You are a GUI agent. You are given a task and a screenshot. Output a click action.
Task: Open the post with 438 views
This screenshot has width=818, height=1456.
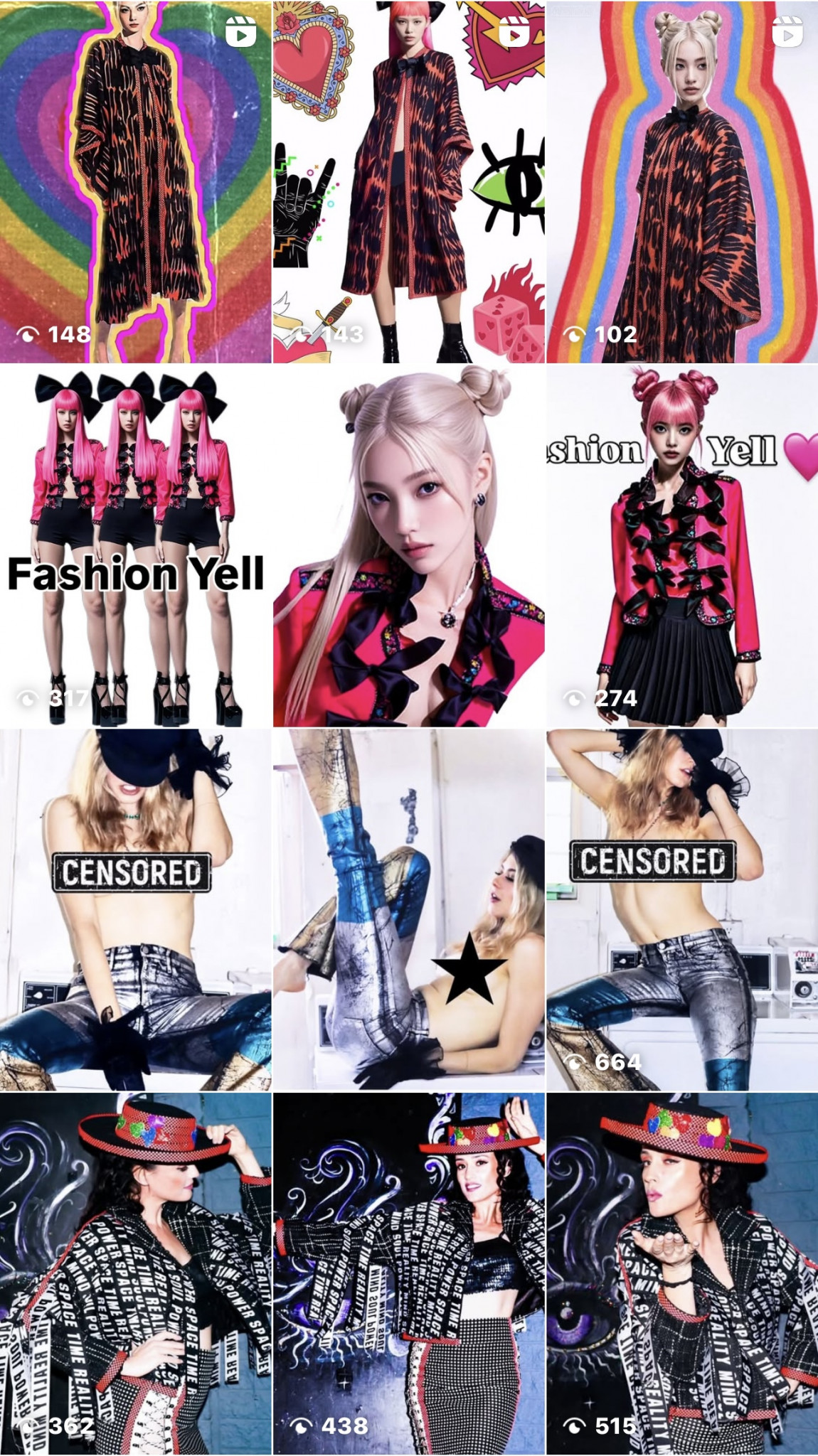(409, 1274)
